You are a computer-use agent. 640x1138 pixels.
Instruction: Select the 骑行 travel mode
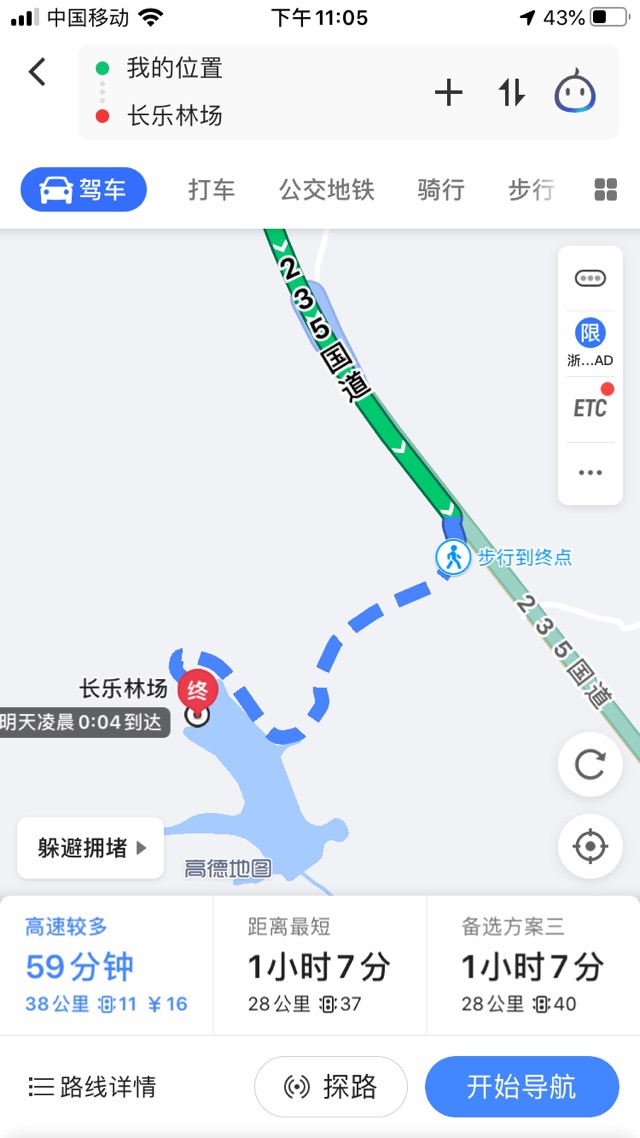pos(440,190)
